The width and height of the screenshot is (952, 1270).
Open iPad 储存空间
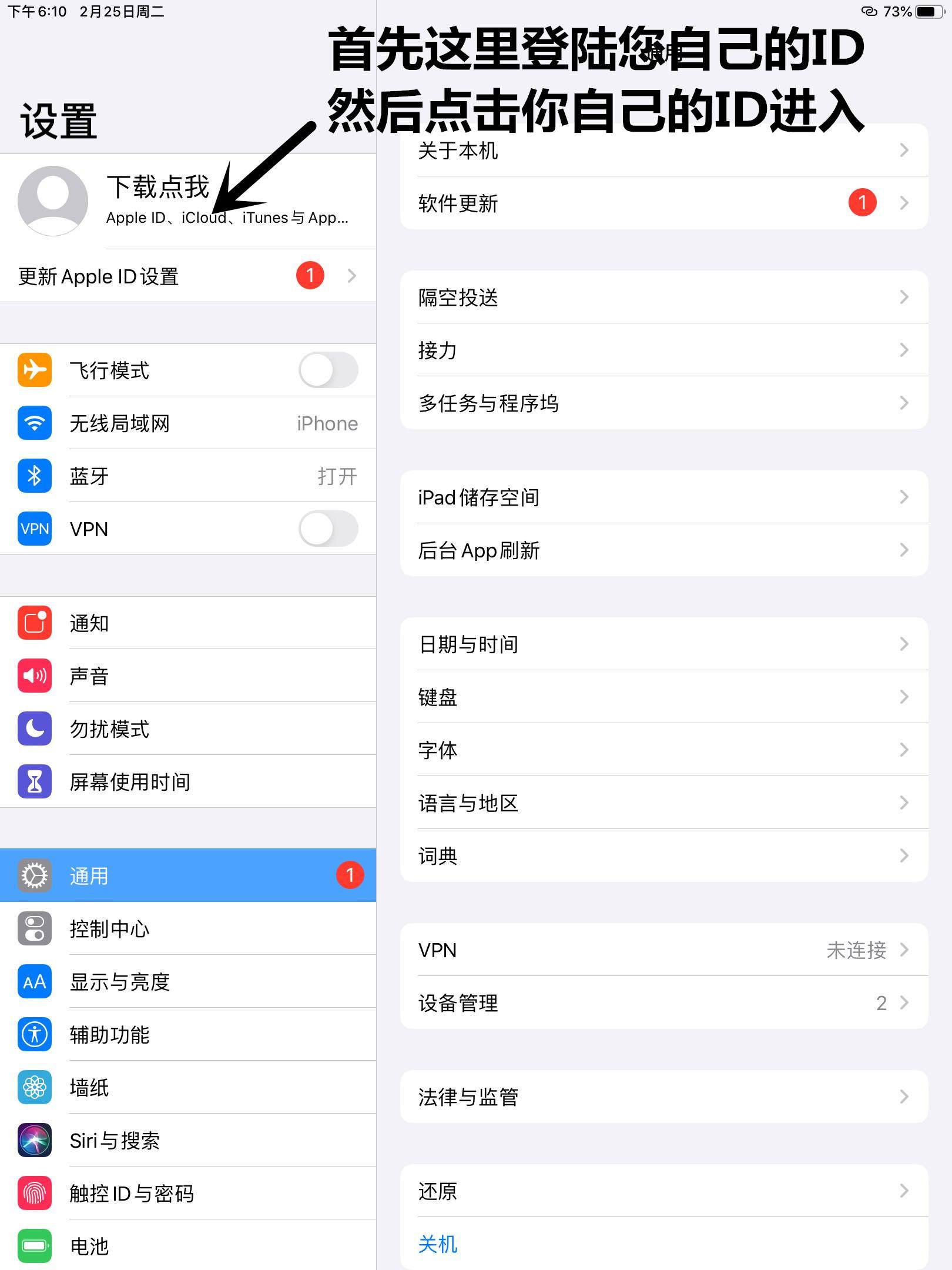664,497
